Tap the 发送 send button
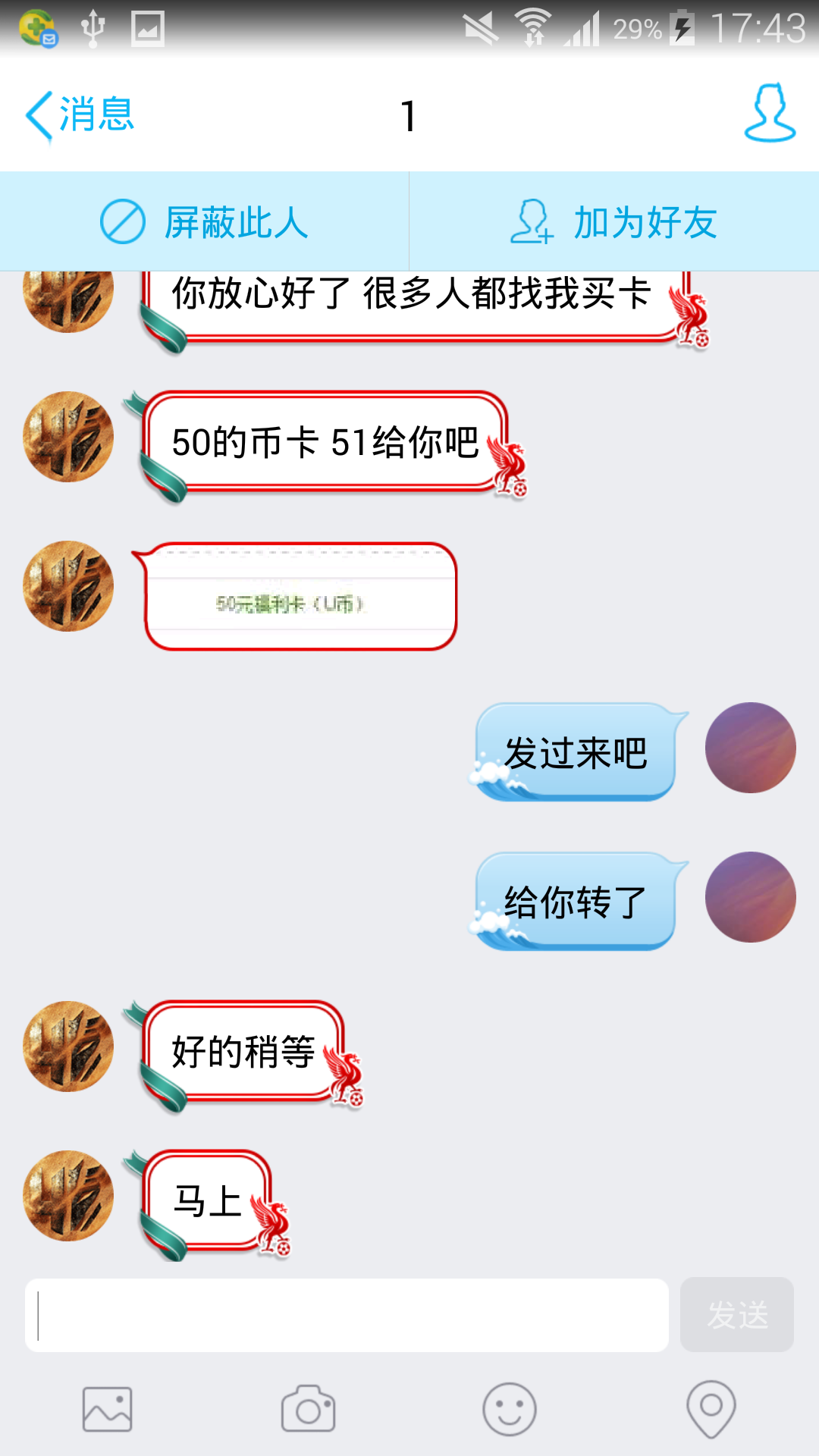Image resolution: width=819 pixels, height=1456 pixels. coord(737,1315)
